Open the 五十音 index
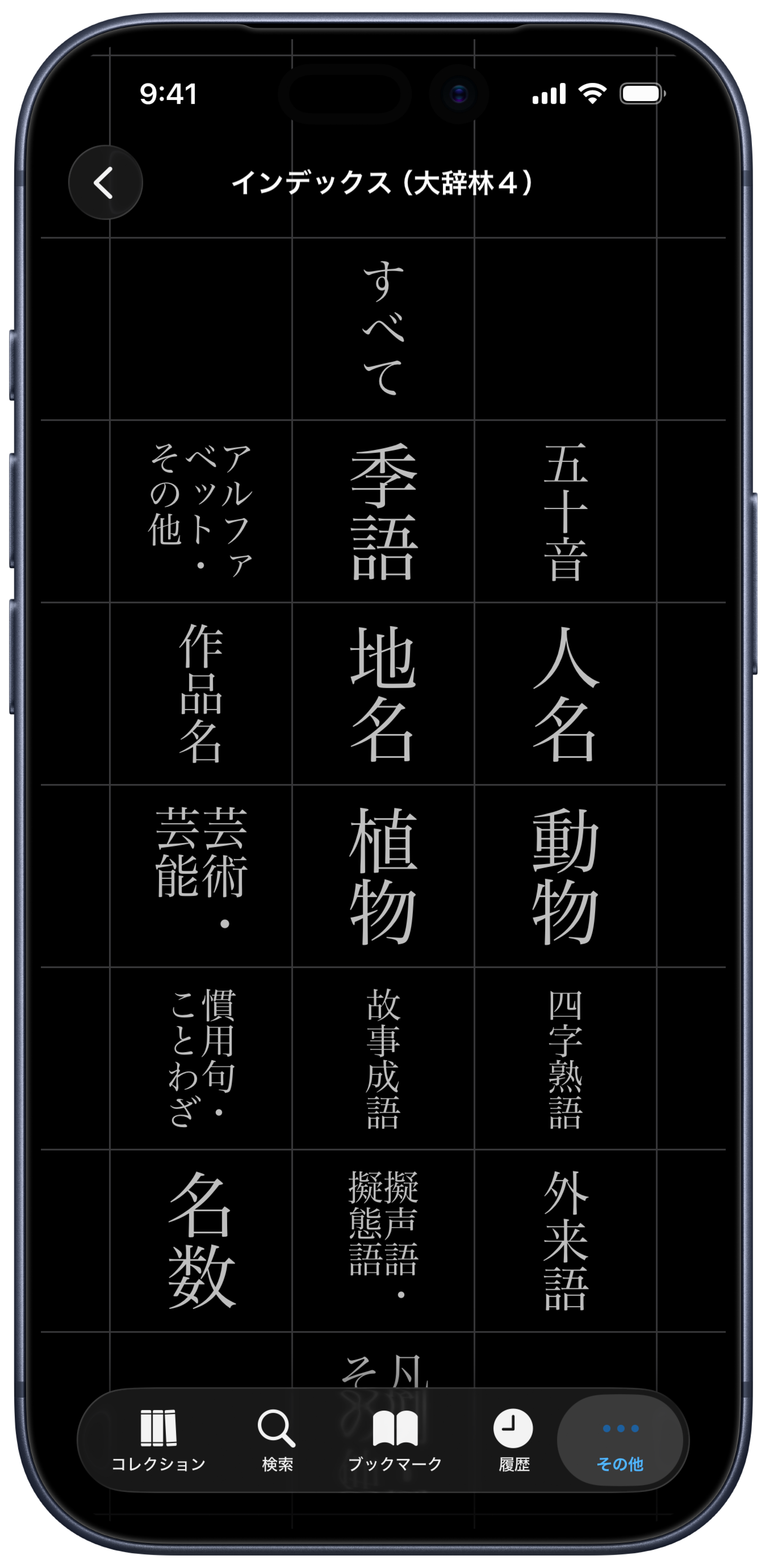The width and height of the screenshot is (767, 1568). 566,511
